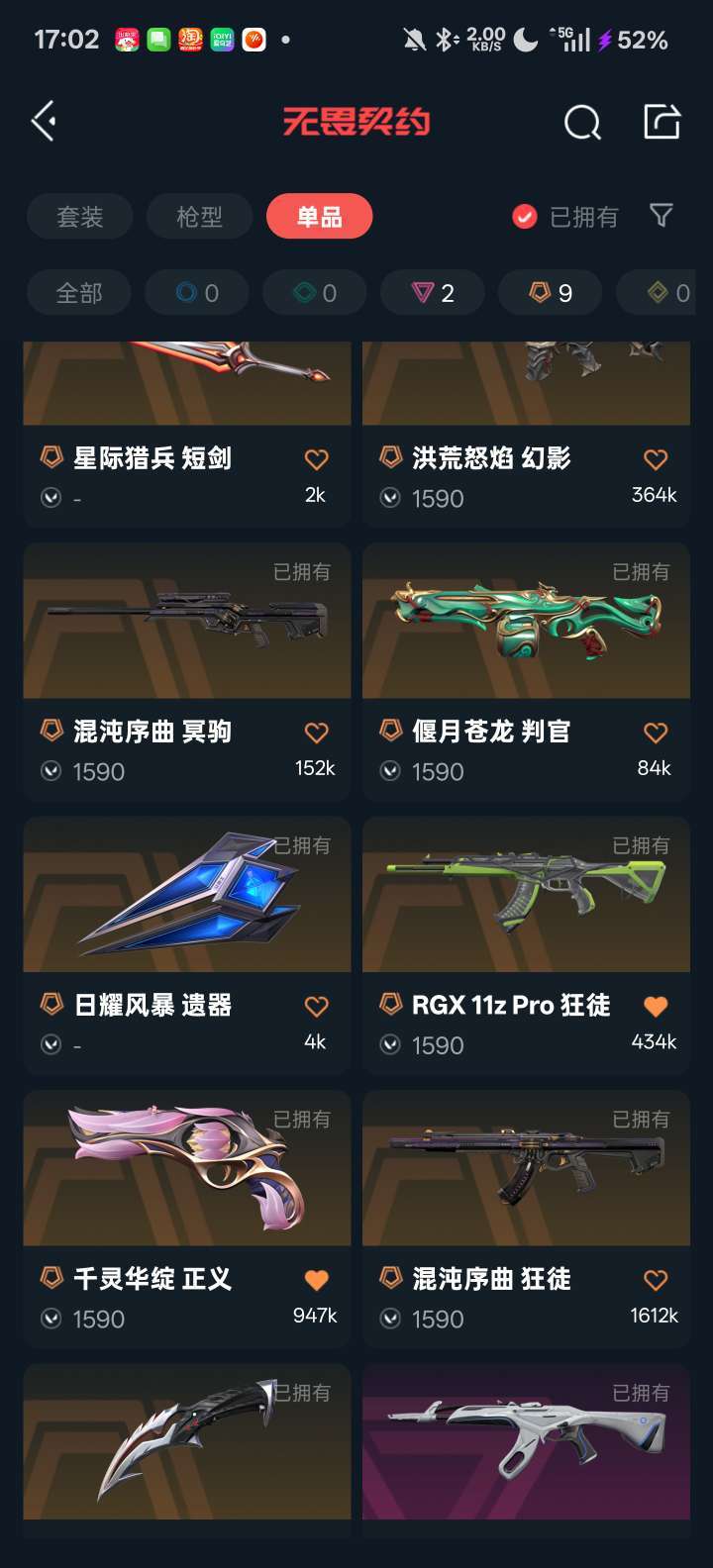Uncheck the 已拥有 filter checkbox
The image size is (713, 1568).
(x=525, y=217)
